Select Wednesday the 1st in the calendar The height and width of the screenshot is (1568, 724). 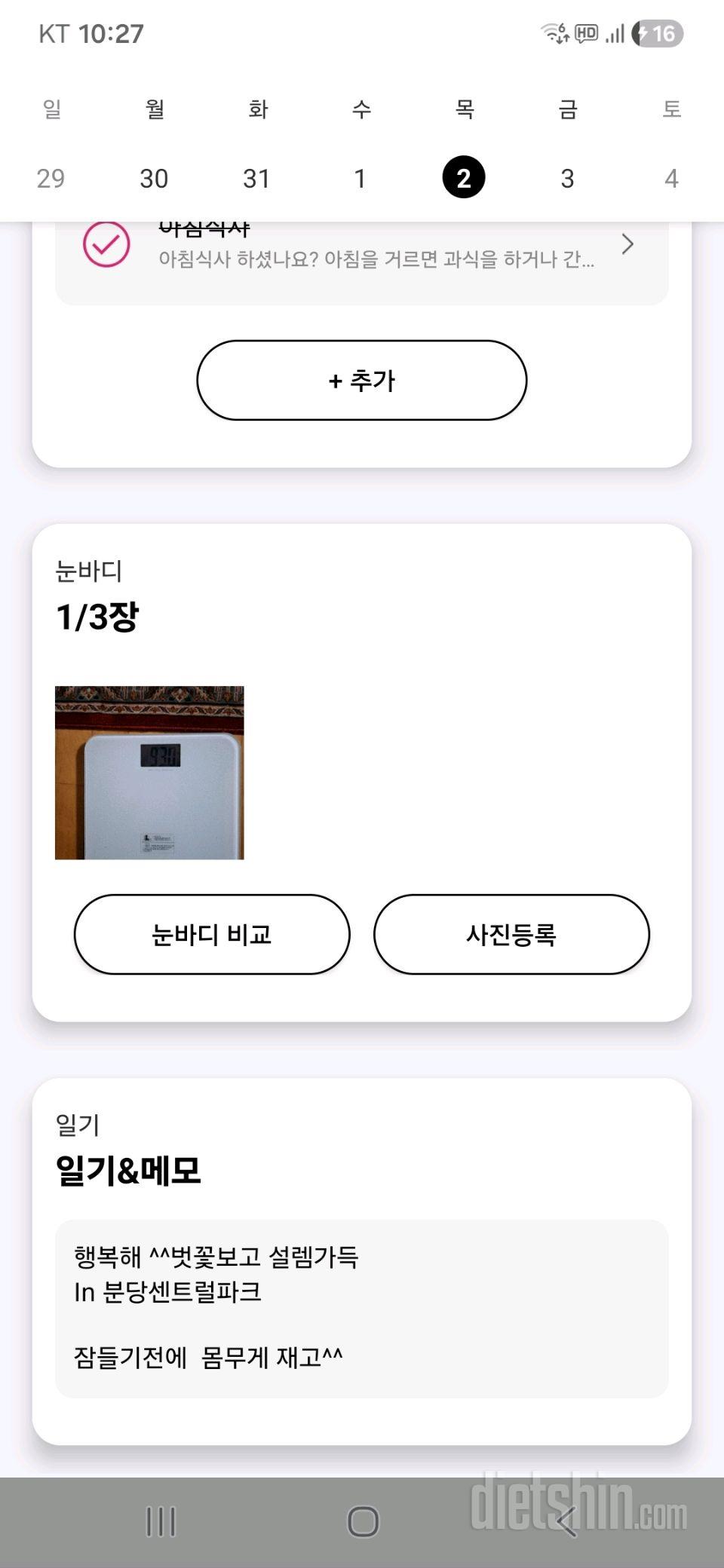pyautogui.click(x=360, y=179)
